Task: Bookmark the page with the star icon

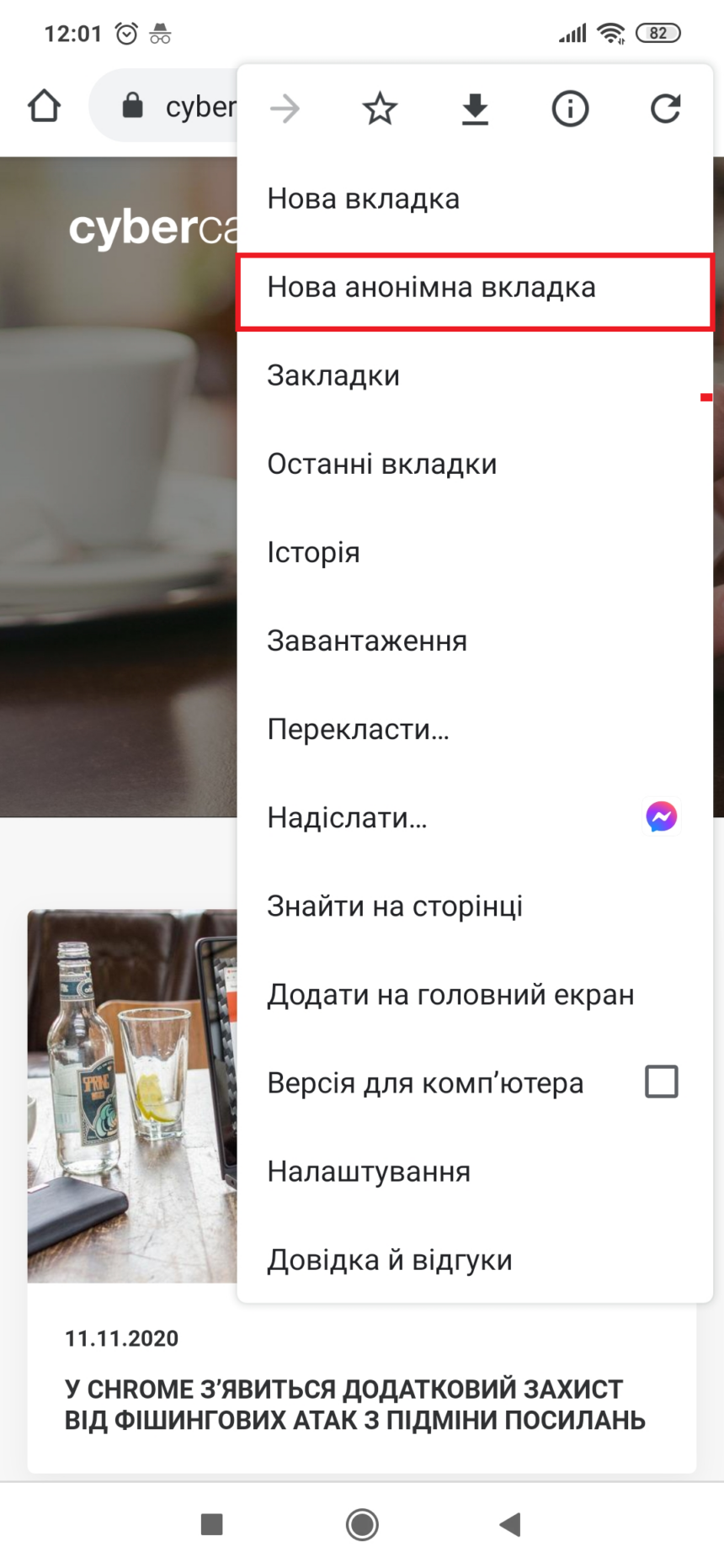Action: [x=380, y=108]
